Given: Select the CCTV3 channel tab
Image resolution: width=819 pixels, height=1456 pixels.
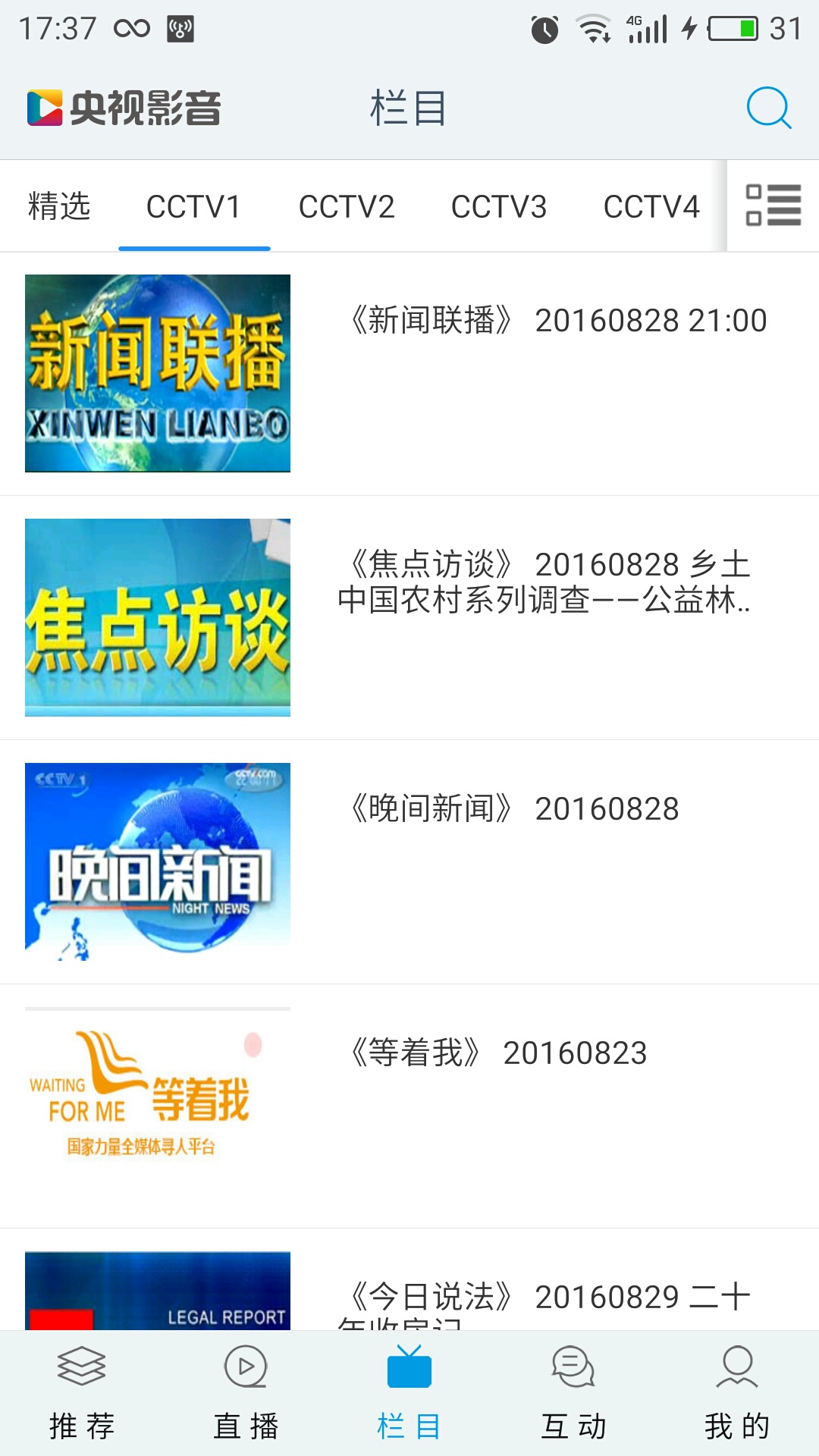Looking at the screenshot, I should pyautogui.click(x=500, y=205).
